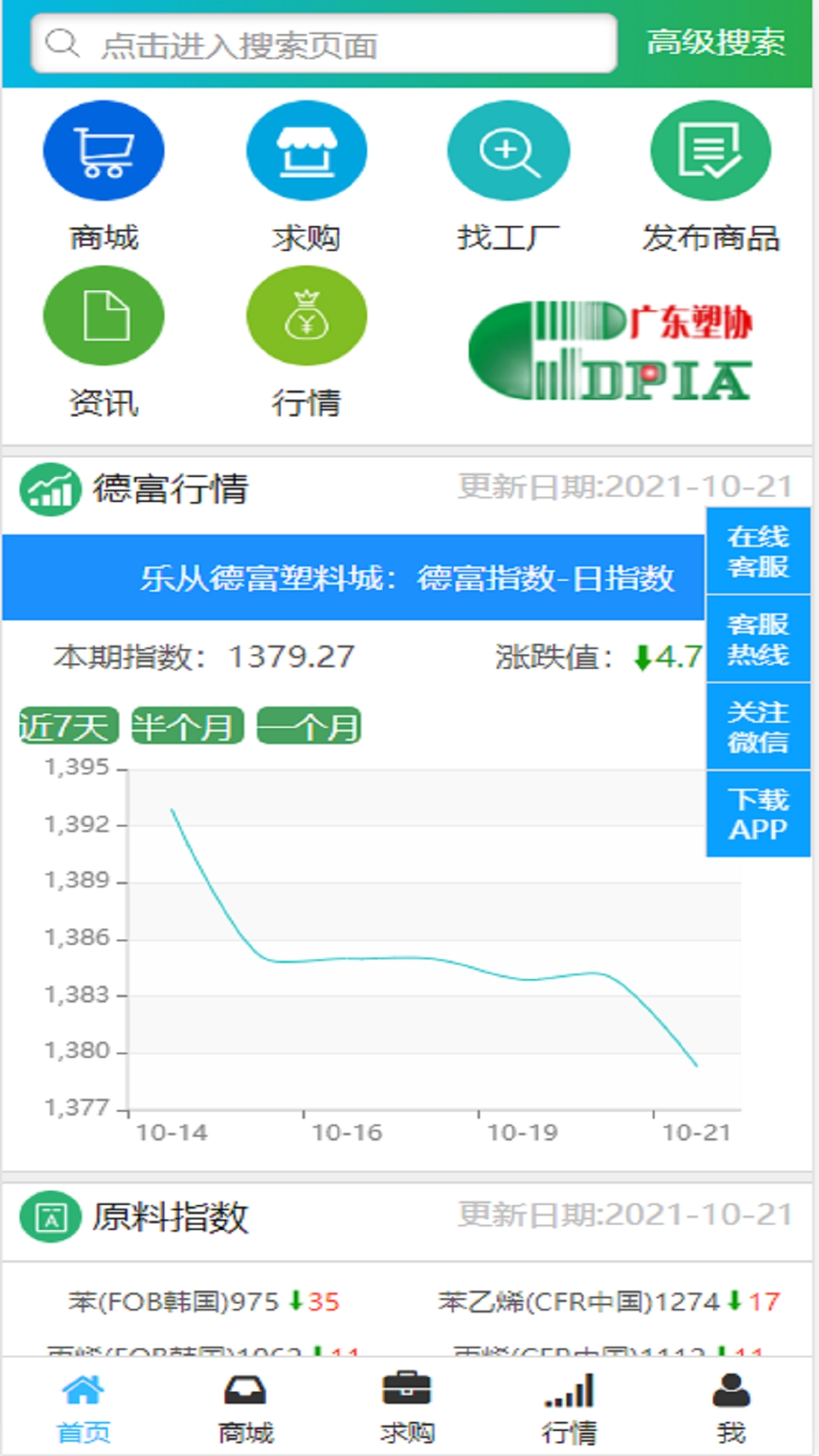Open 找工厂 via the magnifier icon

pyautogui.click(x=509, y=150)
